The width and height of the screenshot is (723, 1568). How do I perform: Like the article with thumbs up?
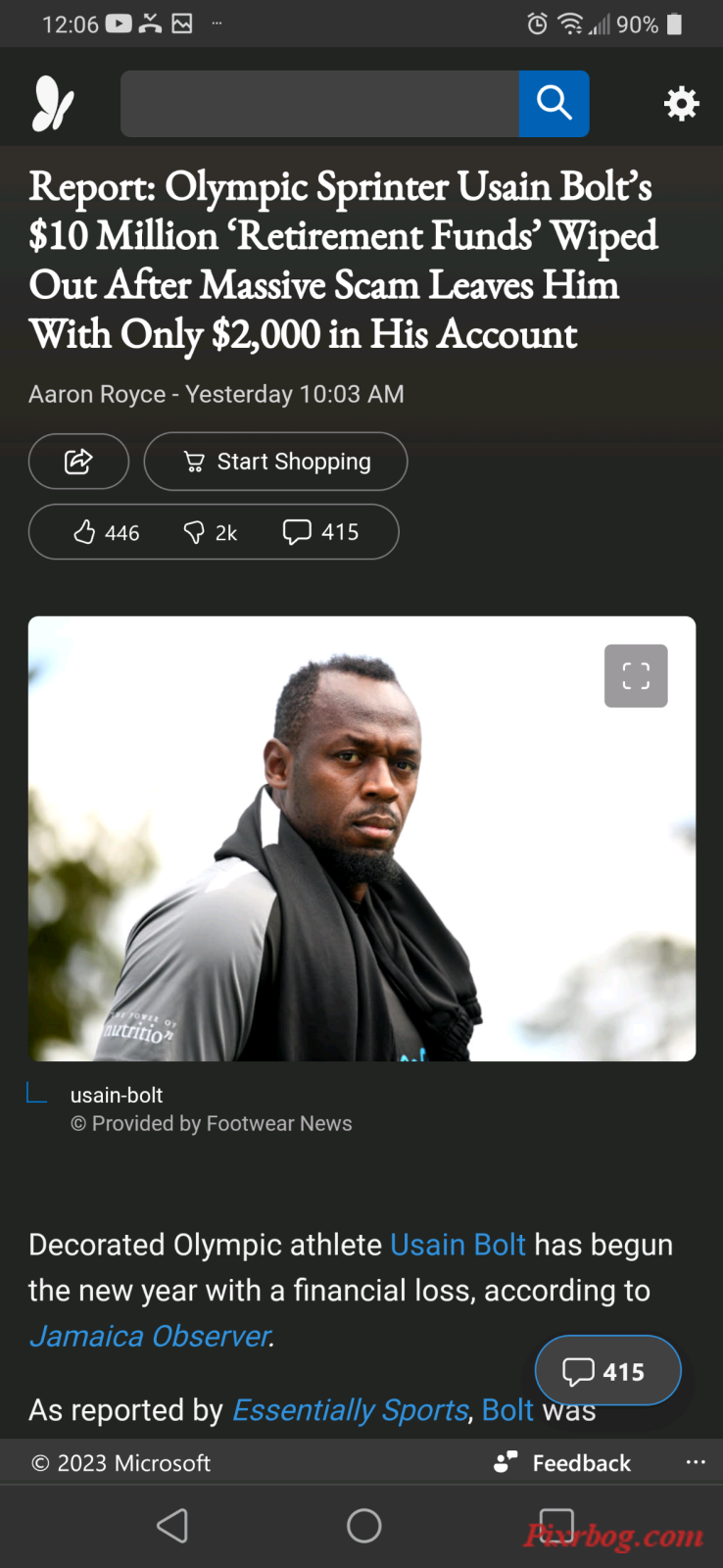coord(106,532)
